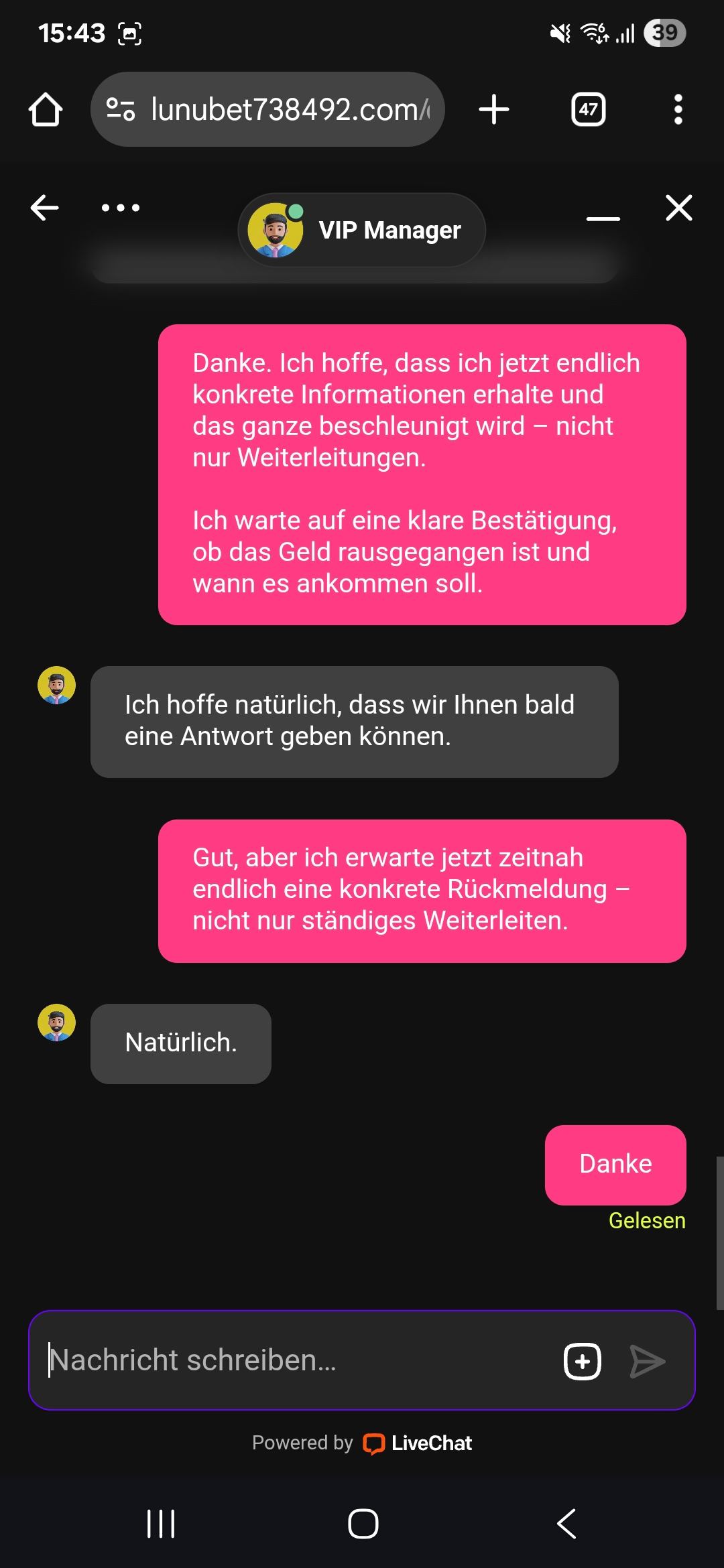
Task: Open the chat options three-dot menu
Action: 121,208
